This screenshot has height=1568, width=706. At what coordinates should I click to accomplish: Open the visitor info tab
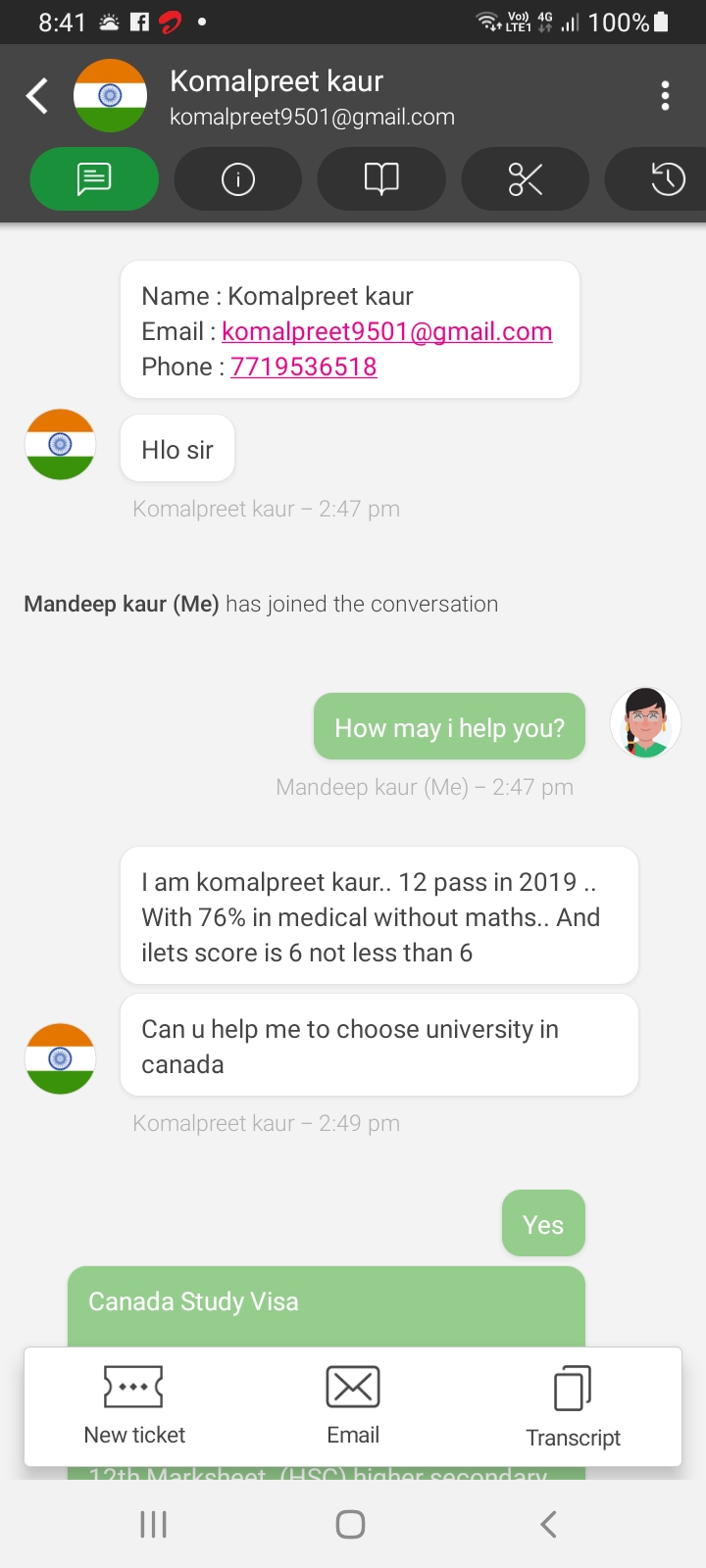click(238, 179)
